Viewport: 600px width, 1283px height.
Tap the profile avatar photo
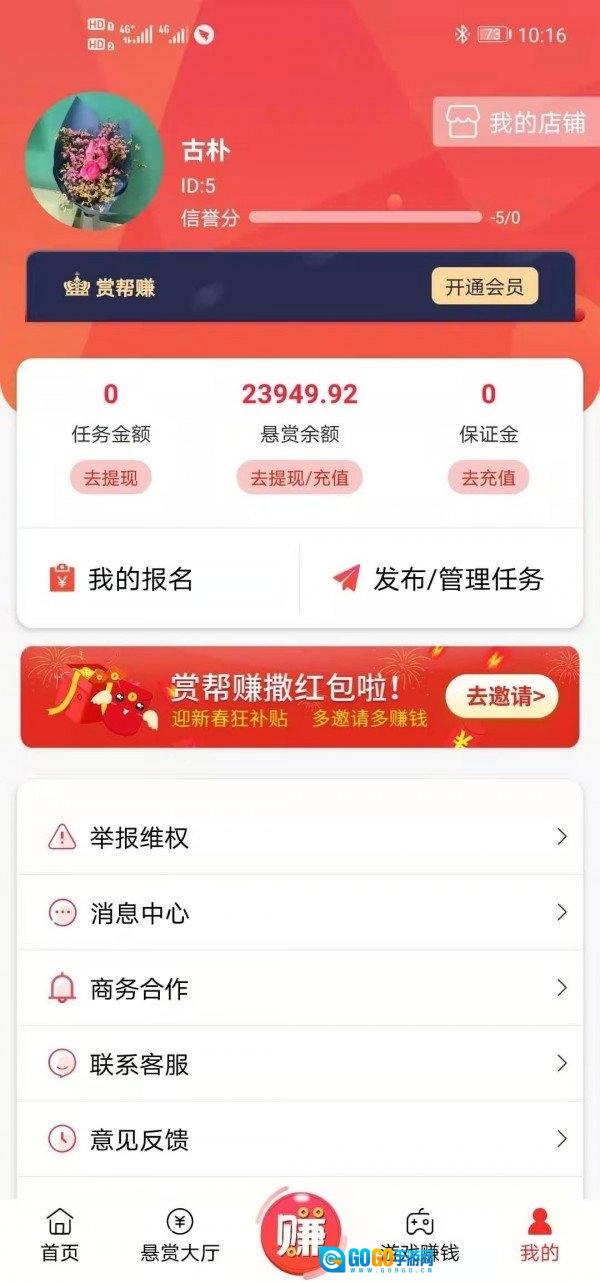[x=94, y=162]
